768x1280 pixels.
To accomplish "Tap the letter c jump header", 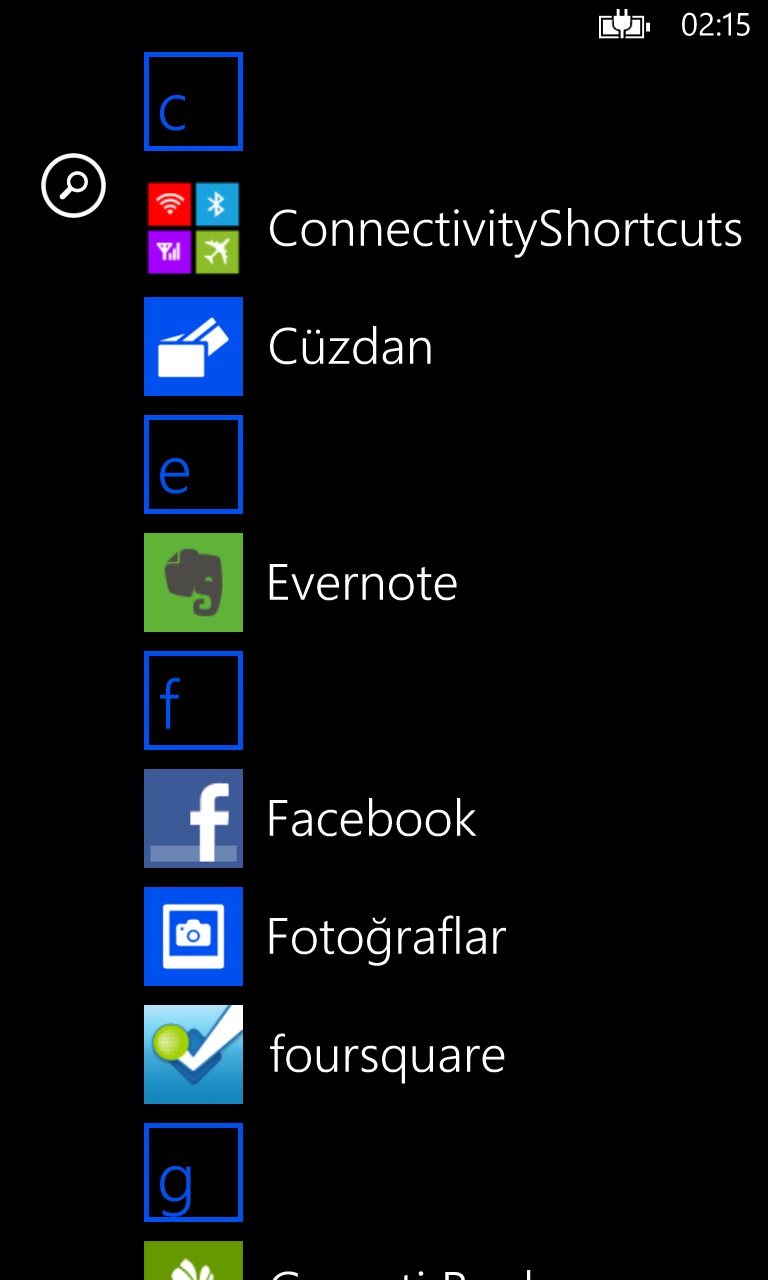I will [x=193, y=102].
